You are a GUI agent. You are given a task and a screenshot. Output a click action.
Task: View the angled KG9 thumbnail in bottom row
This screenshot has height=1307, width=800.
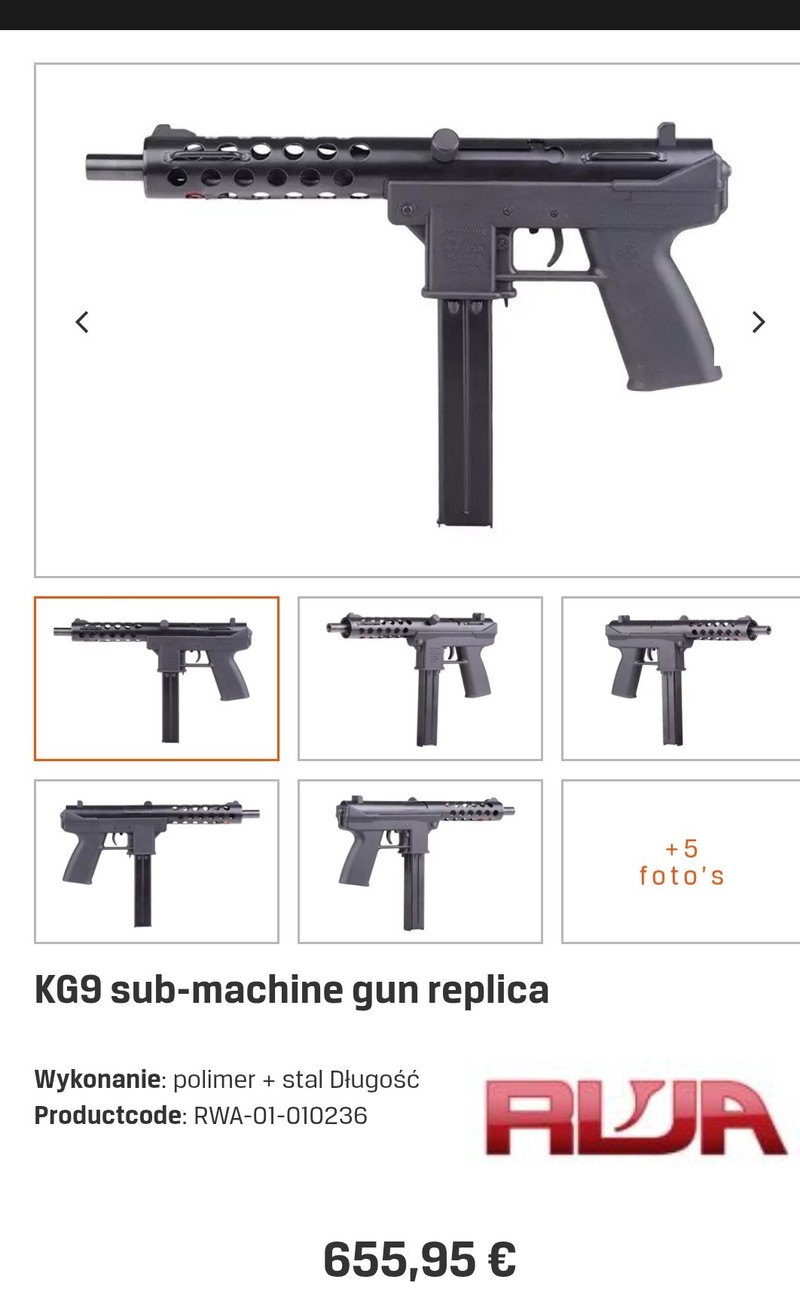click(x=419, y=859)
